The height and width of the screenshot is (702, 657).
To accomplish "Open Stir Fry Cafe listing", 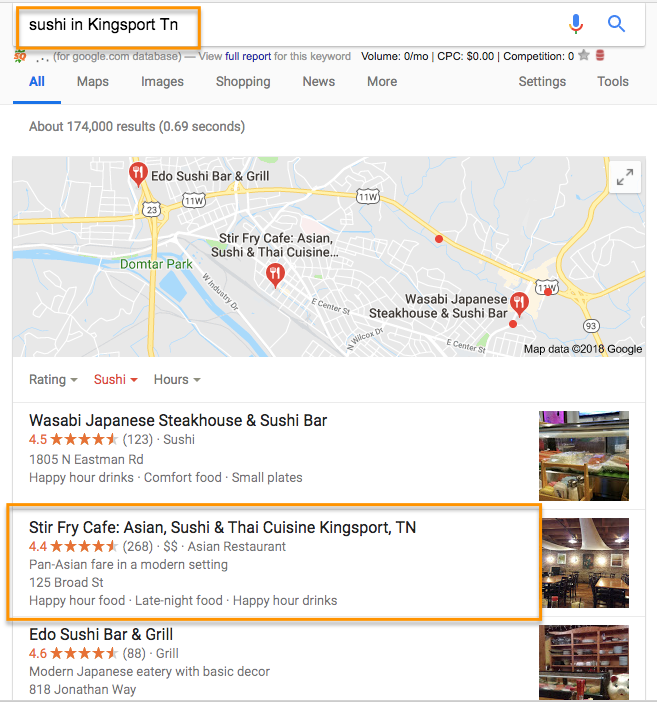I will 222,528.
